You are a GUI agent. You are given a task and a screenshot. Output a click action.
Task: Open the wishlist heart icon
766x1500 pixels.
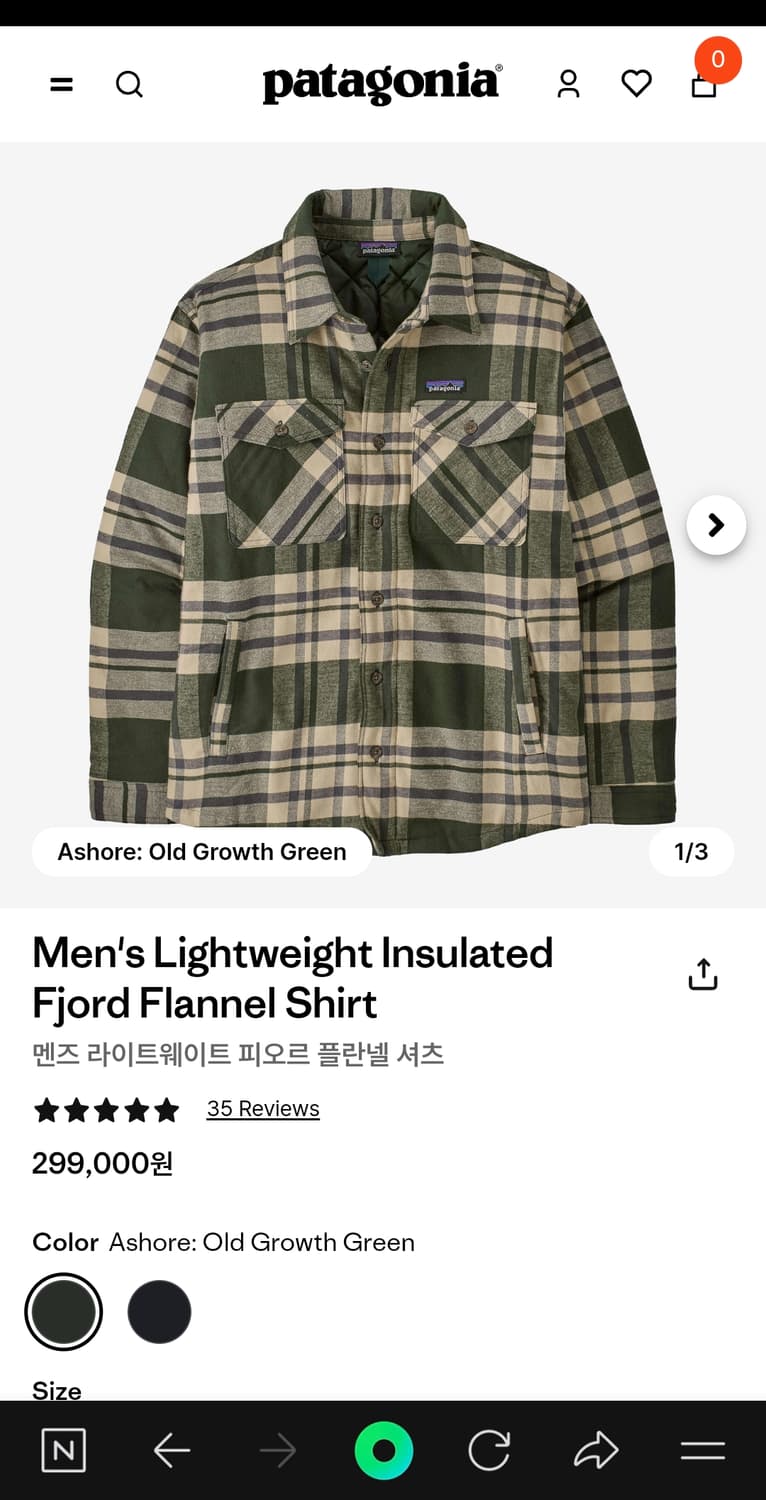[636, 85]
